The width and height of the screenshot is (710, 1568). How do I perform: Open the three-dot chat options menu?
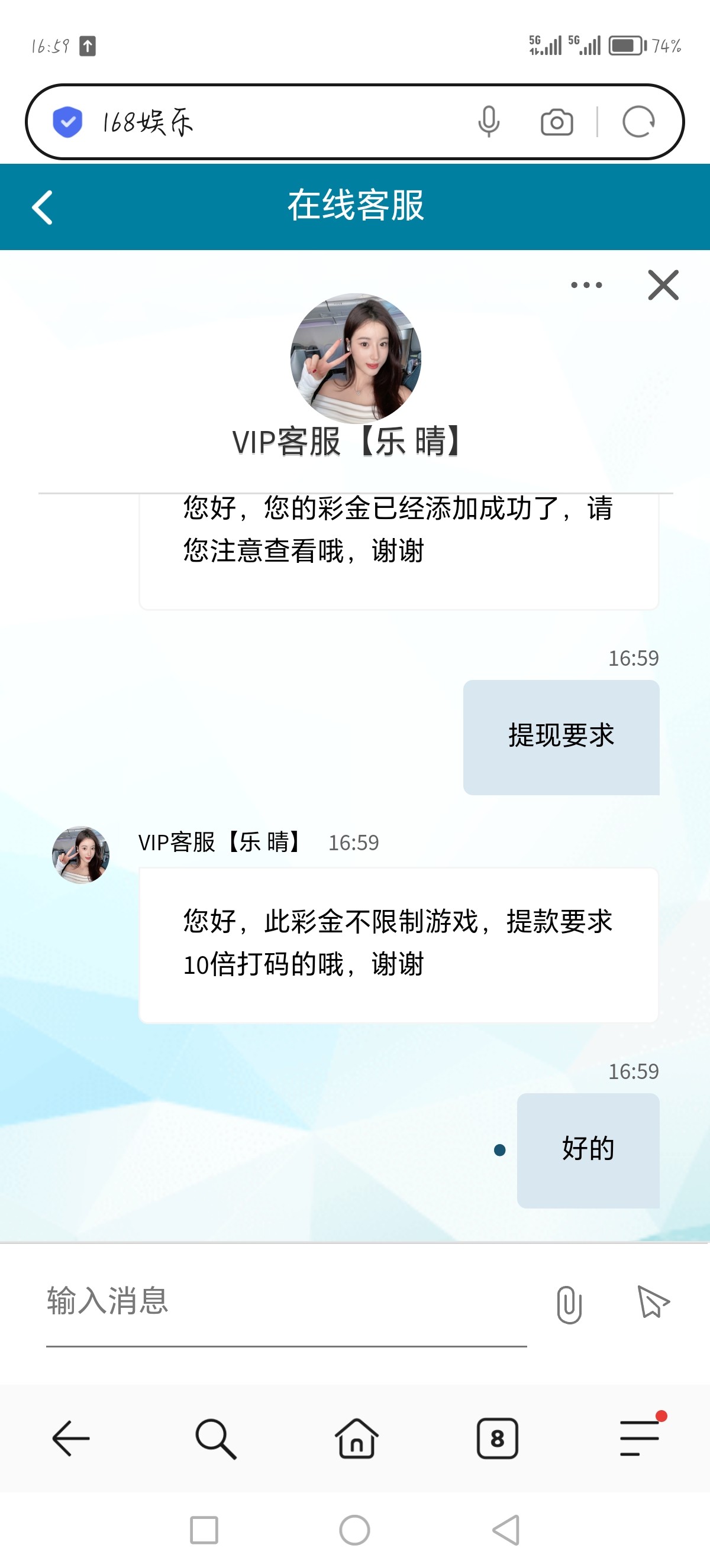(x=586, y=285)
